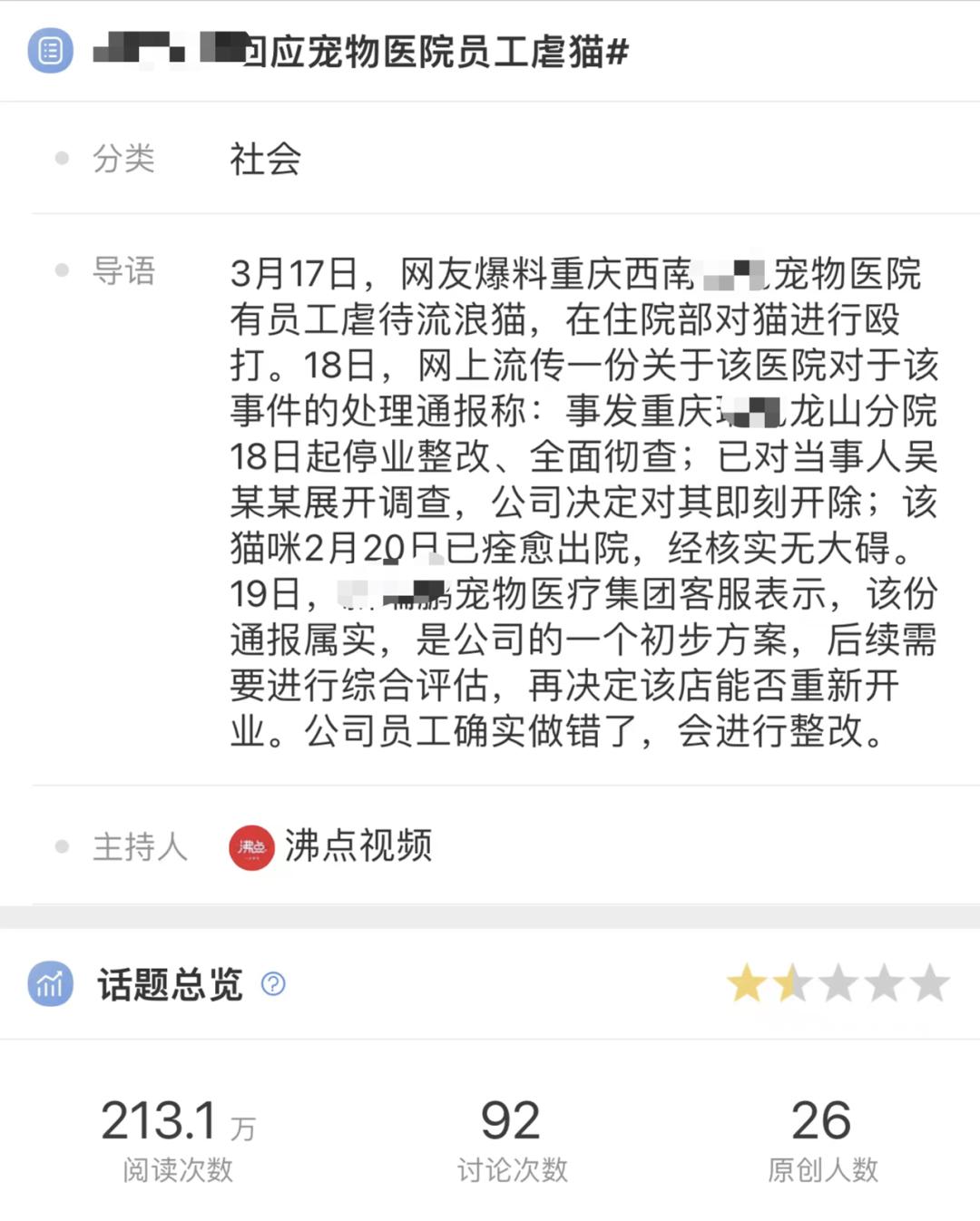
Task: Open help via the question mark icon
Action: click(272, 983)
